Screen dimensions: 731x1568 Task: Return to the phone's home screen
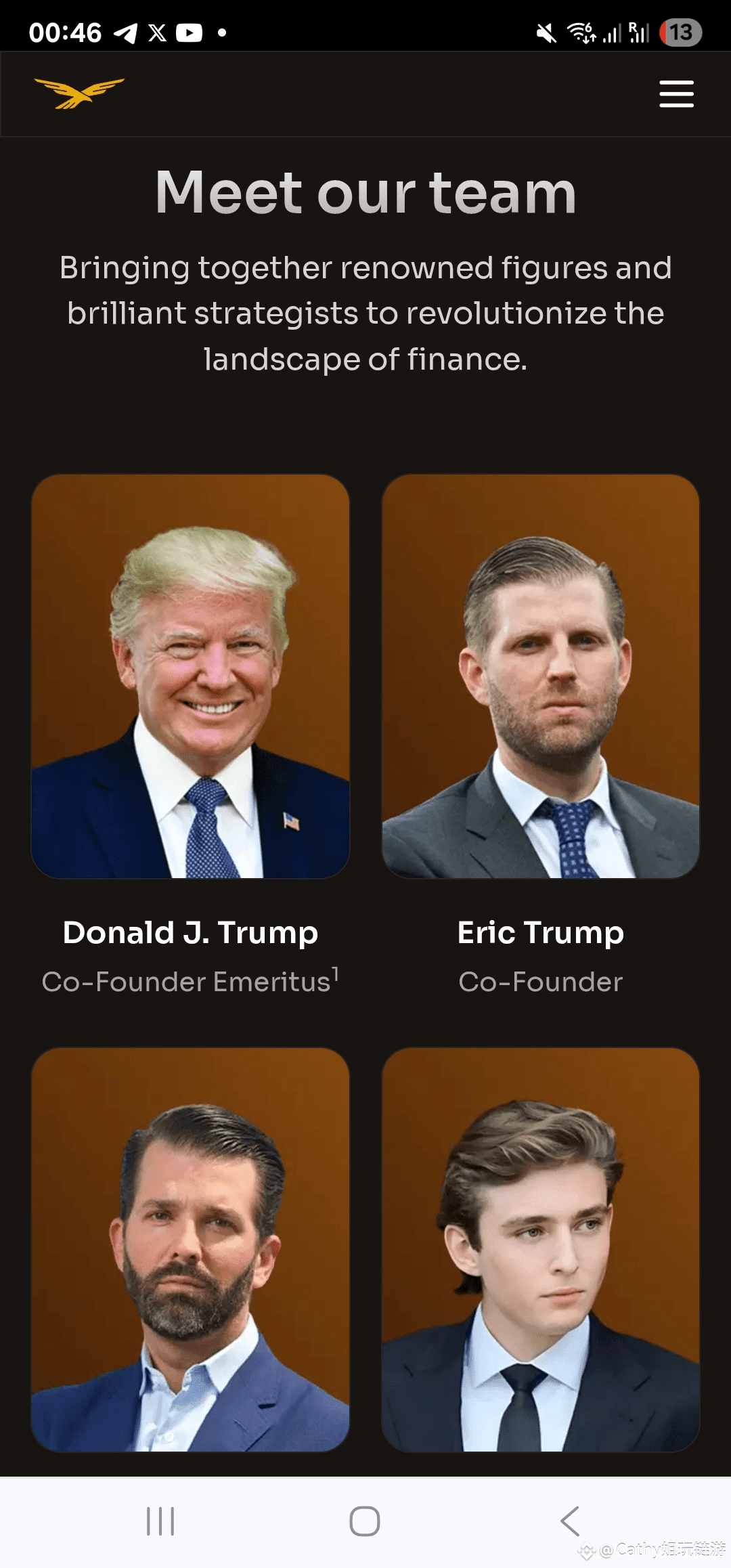tap(365, 1521)
